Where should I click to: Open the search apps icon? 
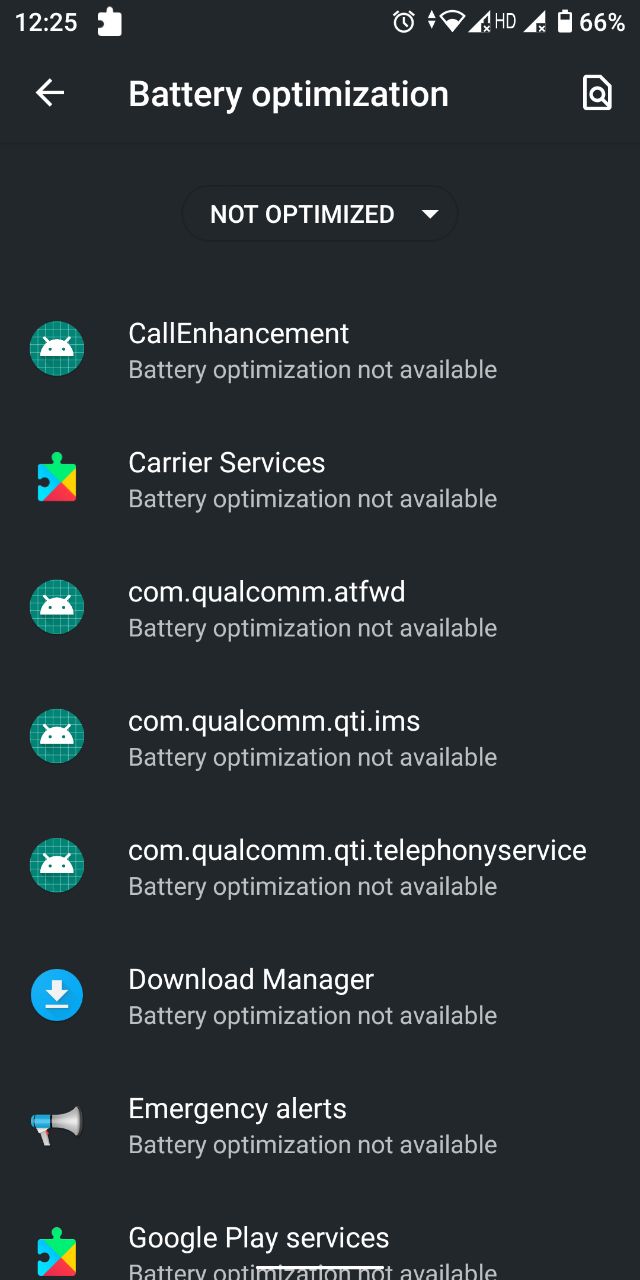pyautogui.click(x=597, y=93)
